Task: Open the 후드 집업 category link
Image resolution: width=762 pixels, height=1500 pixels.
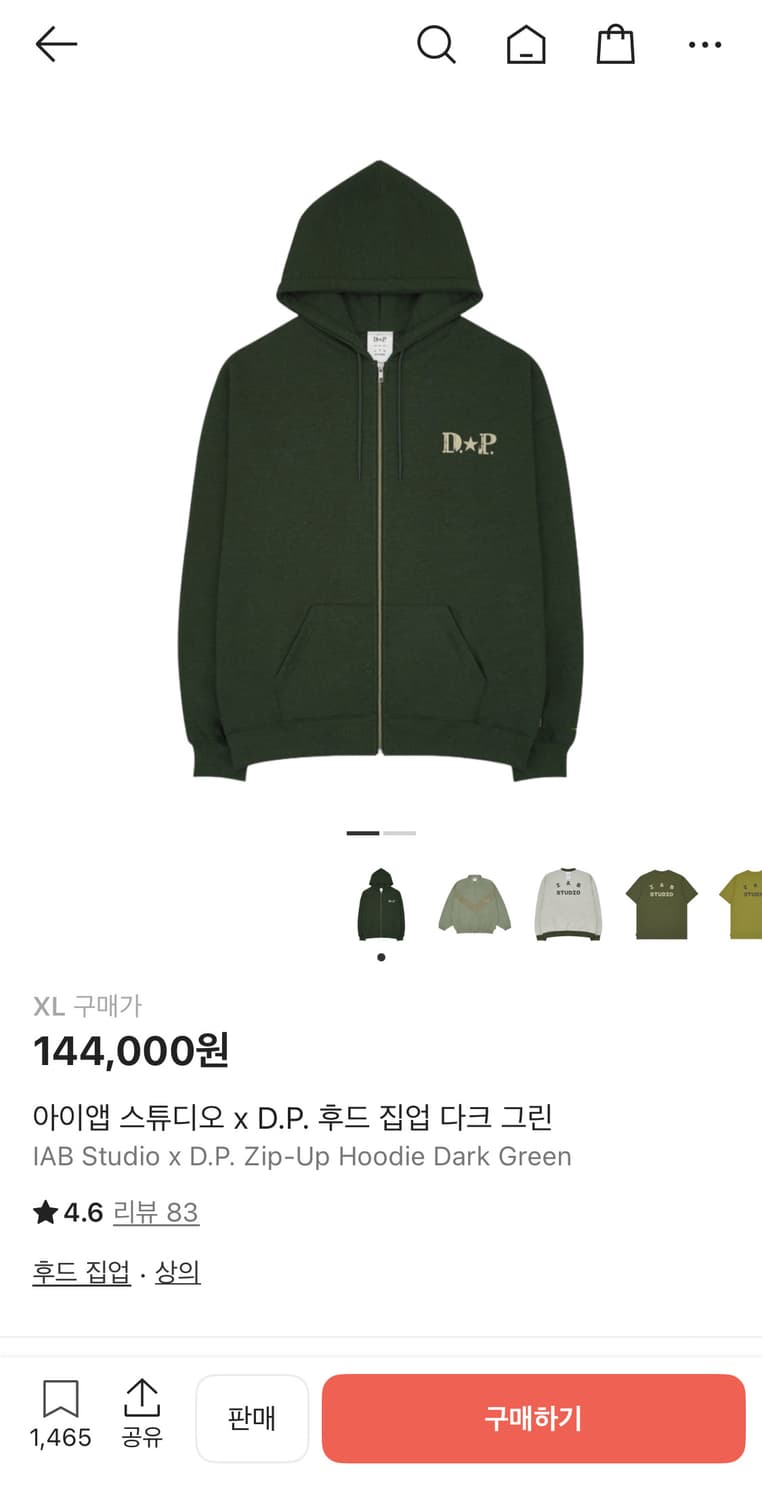Action: click(81, 1271)
